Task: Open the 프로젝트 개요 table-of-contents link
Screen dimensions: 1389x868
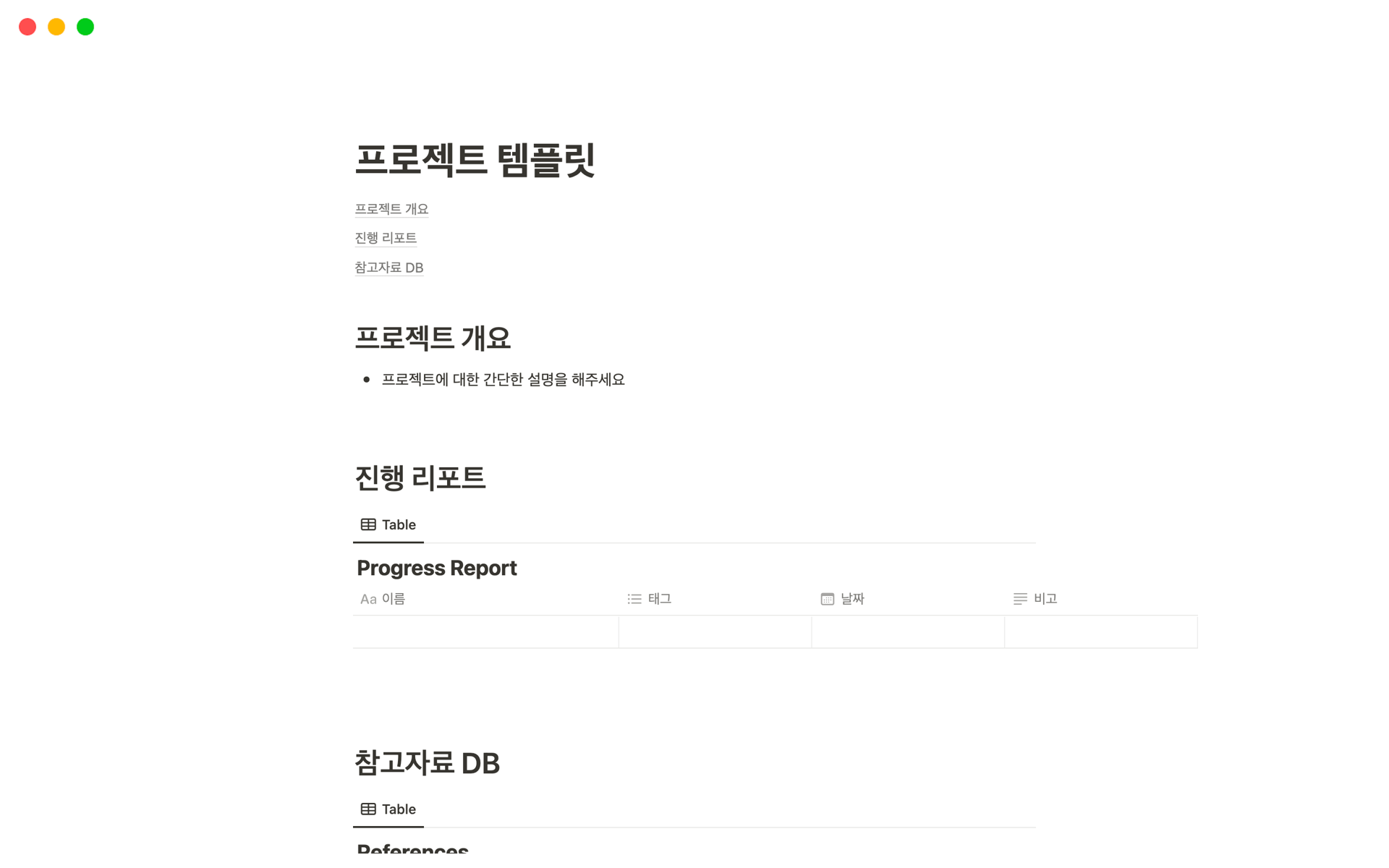Action: (x=391, y=209)
